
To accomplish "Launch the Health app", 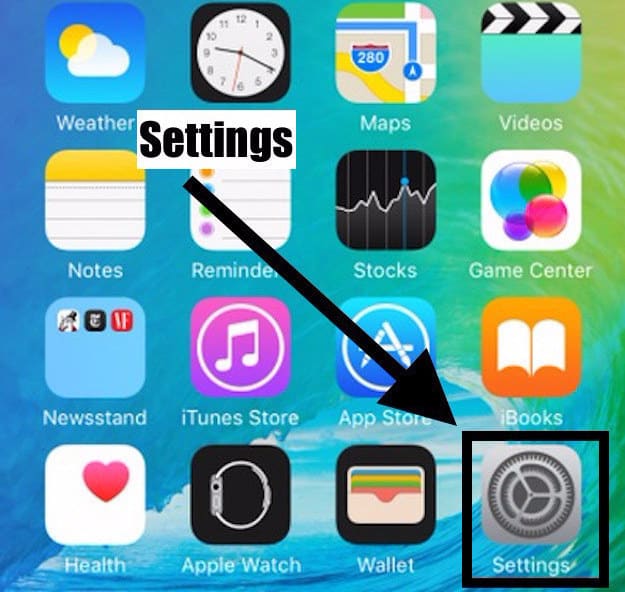I will point(95,495).
